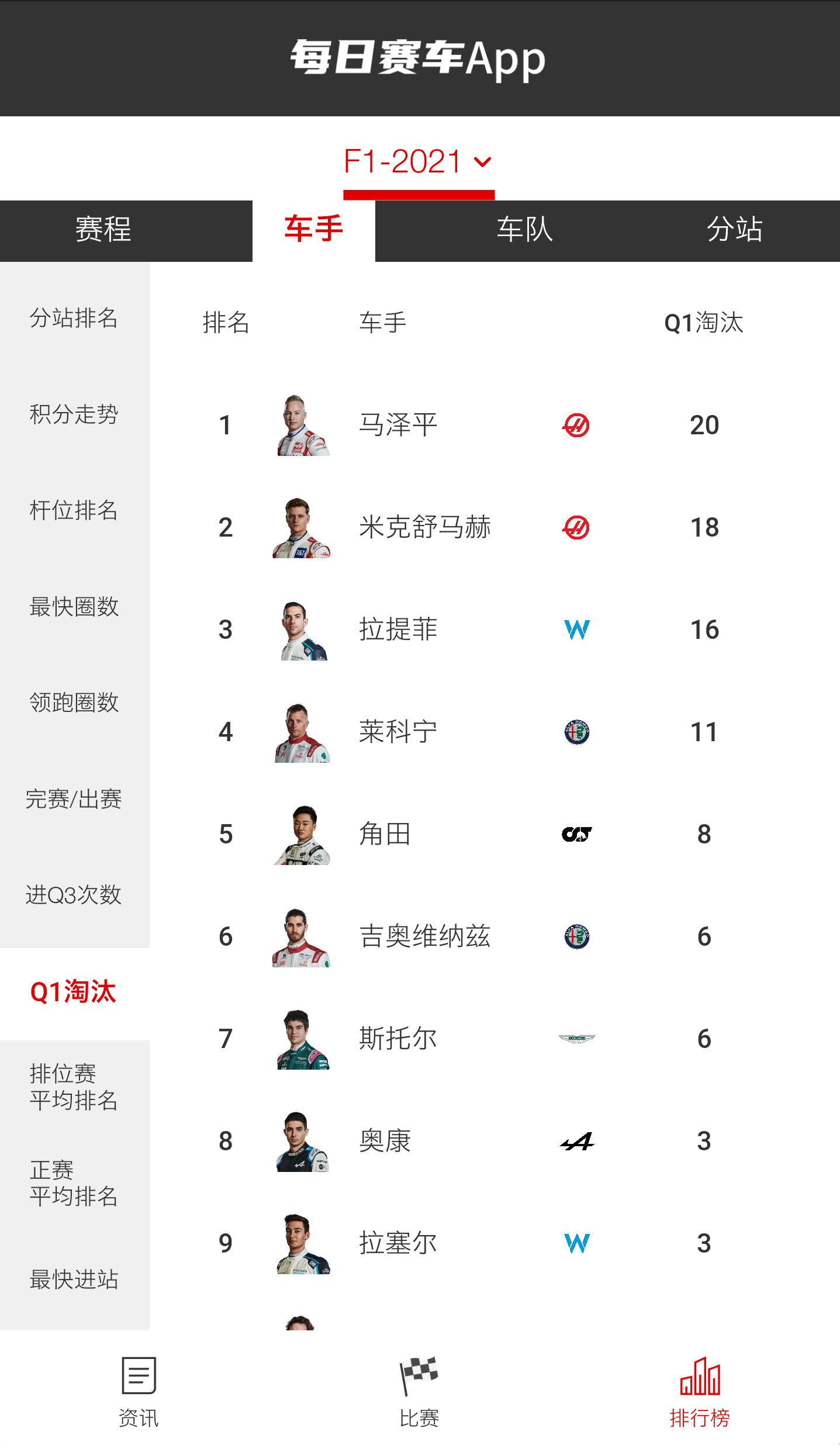The height and width of the screenshot is (1449, 840).
Task: Select 完赛/出赛 in the side menu
Action: point(74,799)
